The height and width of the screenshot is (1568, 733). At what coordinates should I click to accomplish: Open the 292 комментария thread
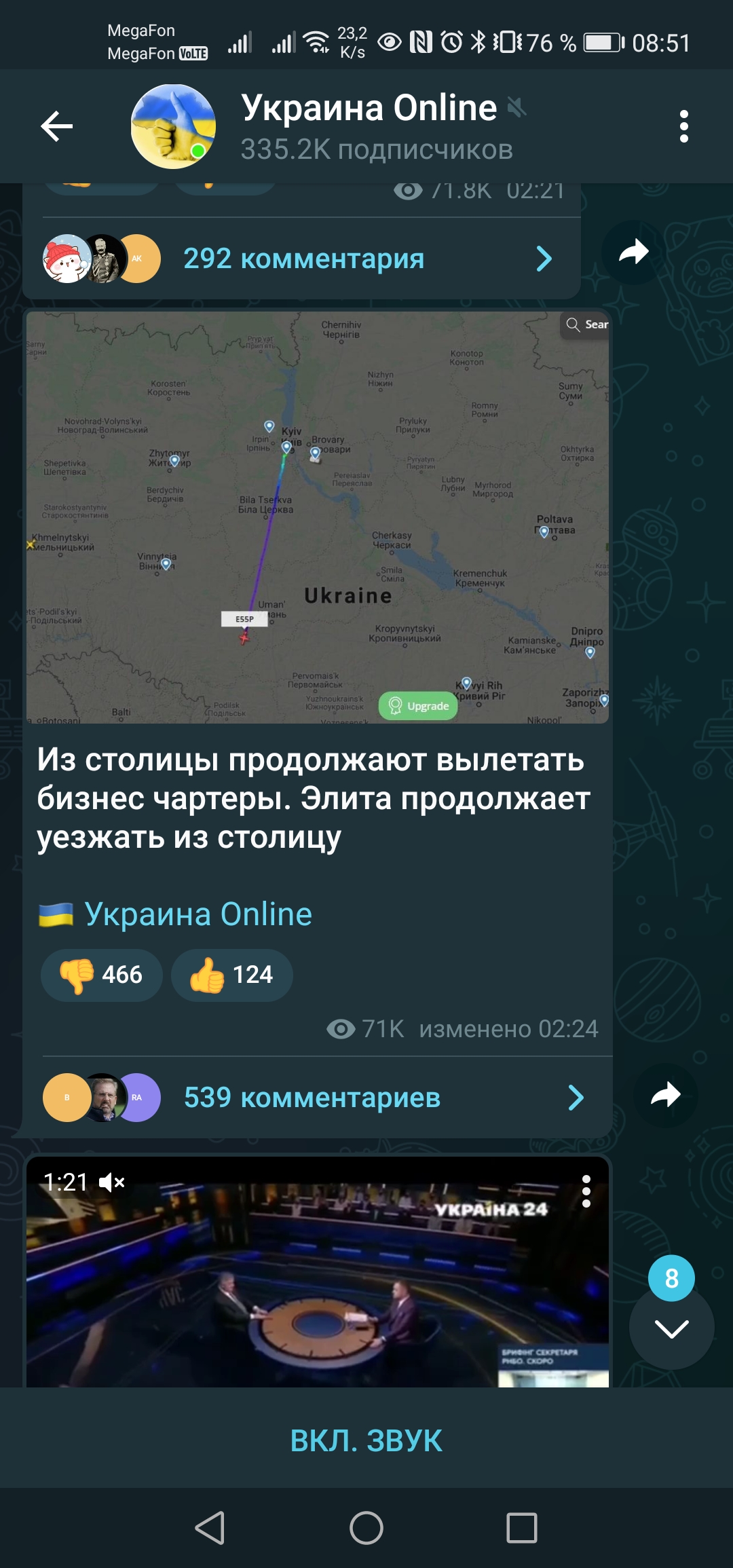pos(303,259)
